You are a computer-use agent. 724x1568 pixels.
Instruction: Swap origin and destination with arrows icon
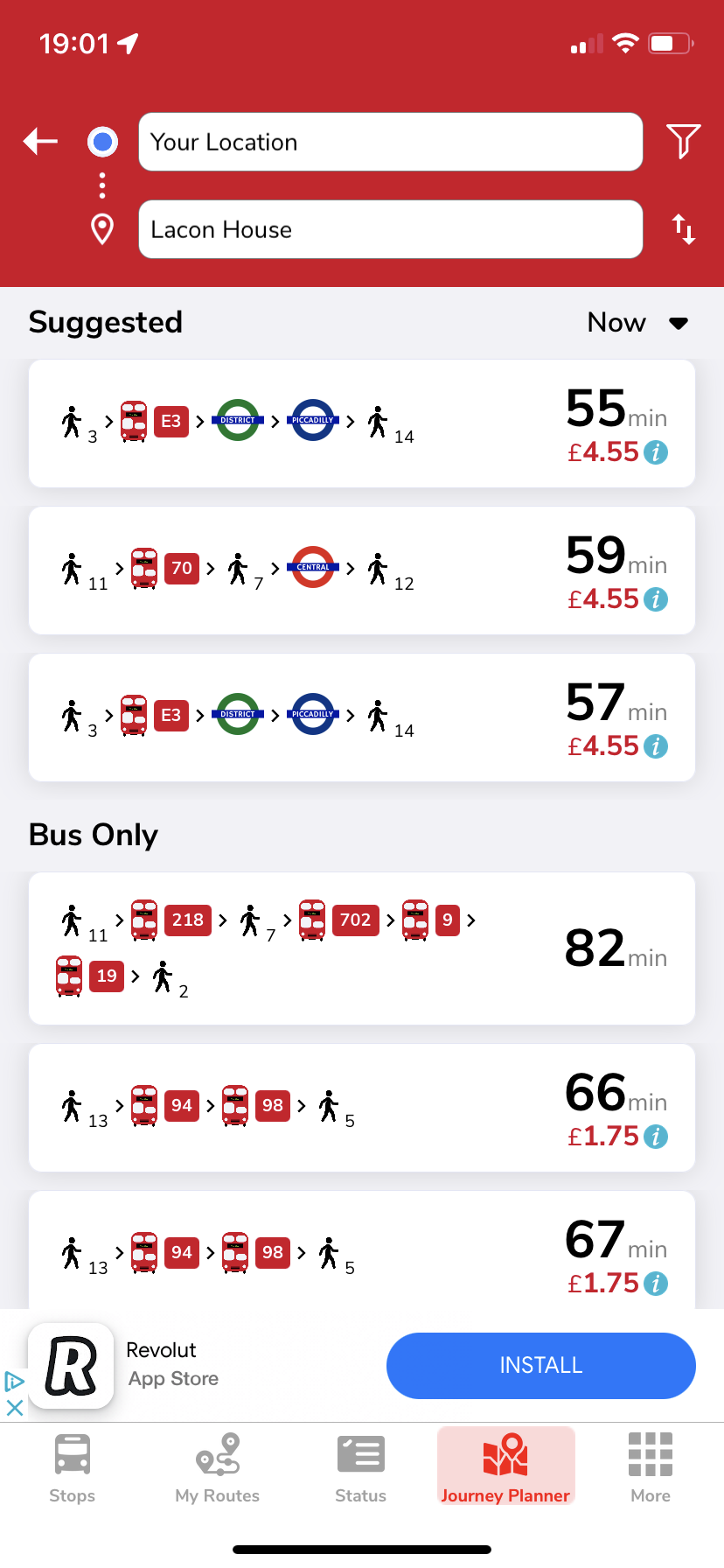click(684, 229)
